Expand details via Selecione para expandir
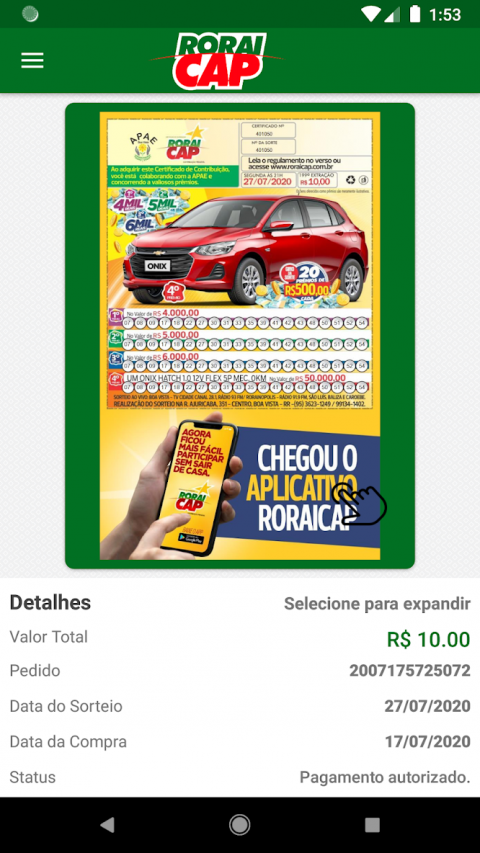 click(x=377, y=604)
